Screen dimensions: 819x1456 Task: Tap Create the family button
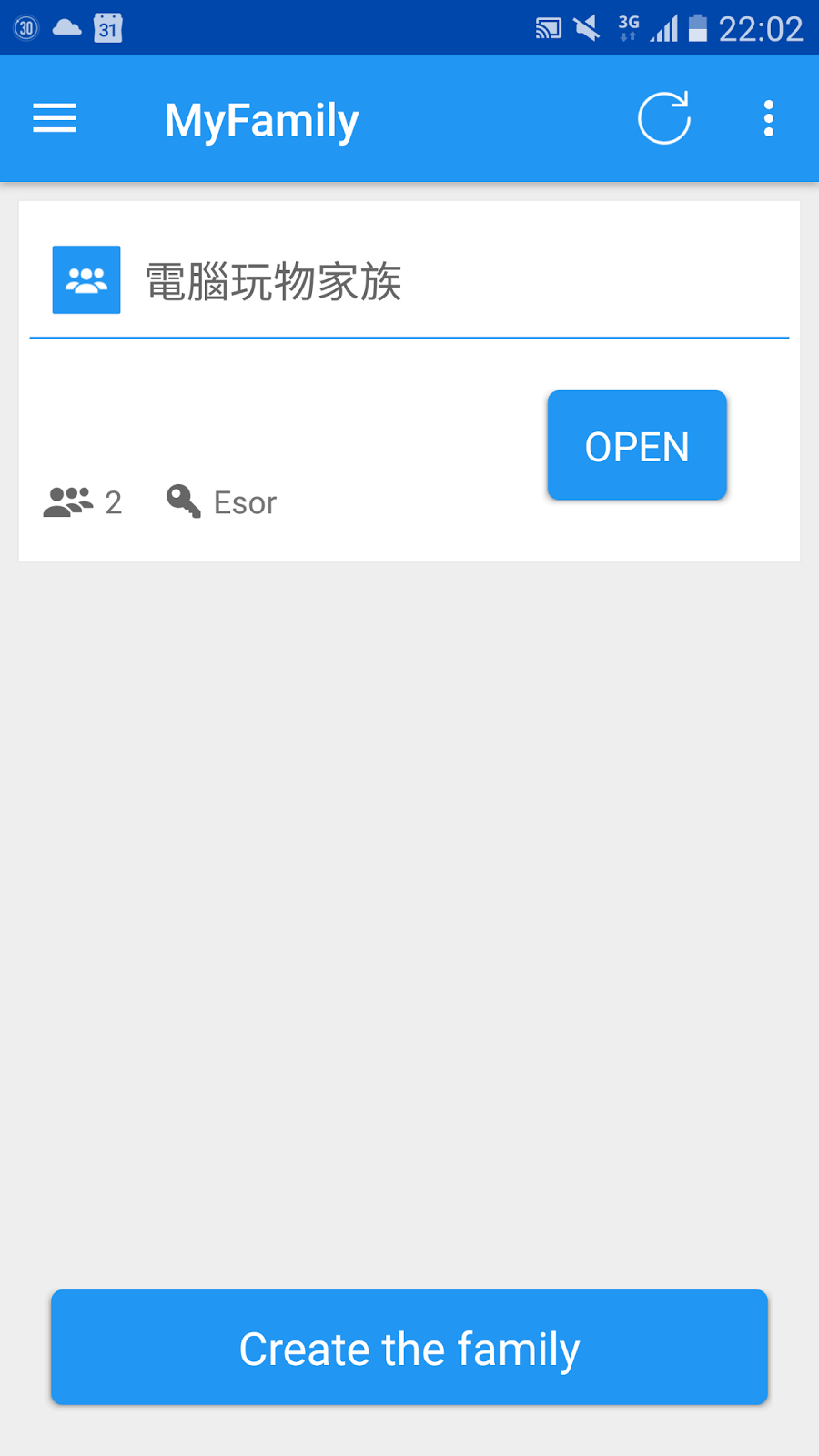[409, 1347]
